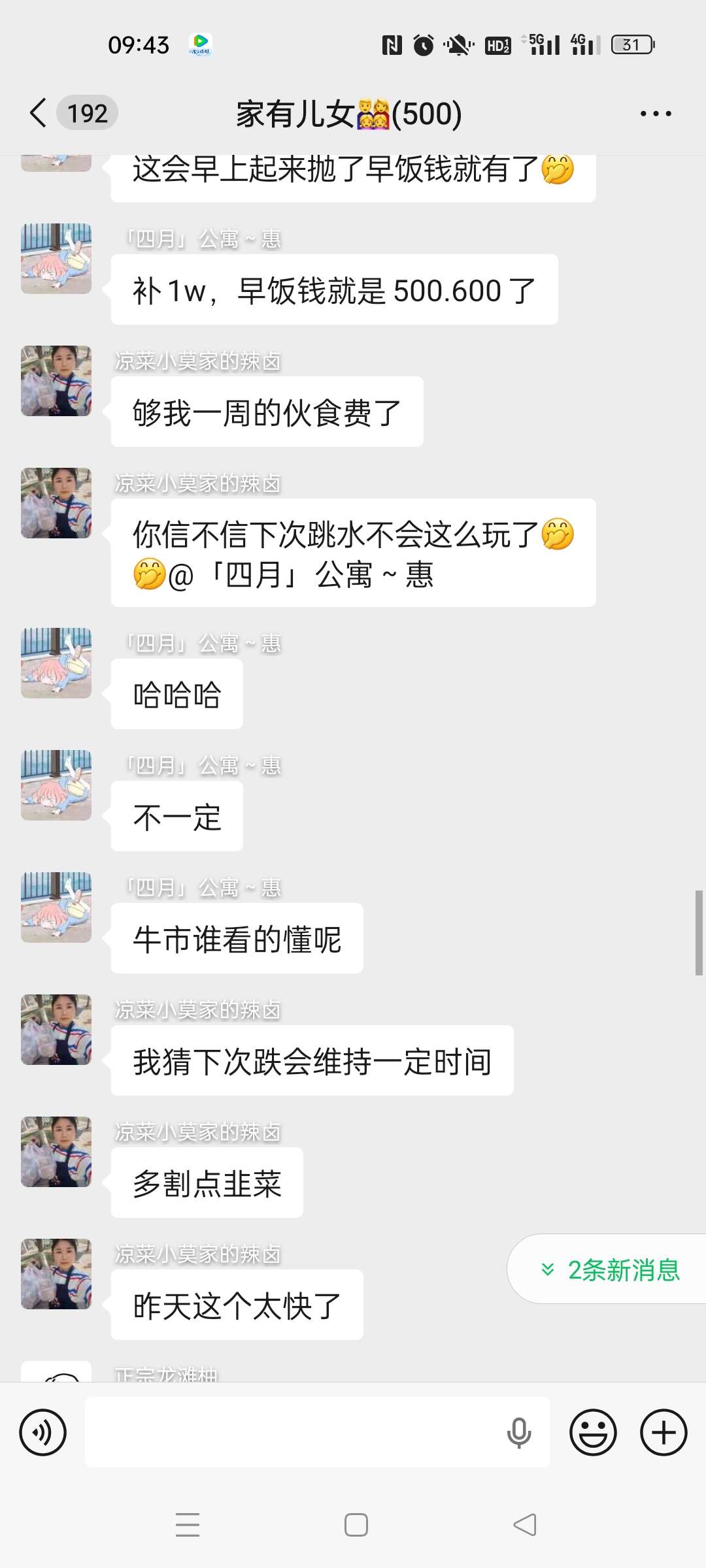Switch to voice message input

point(43,1433)
